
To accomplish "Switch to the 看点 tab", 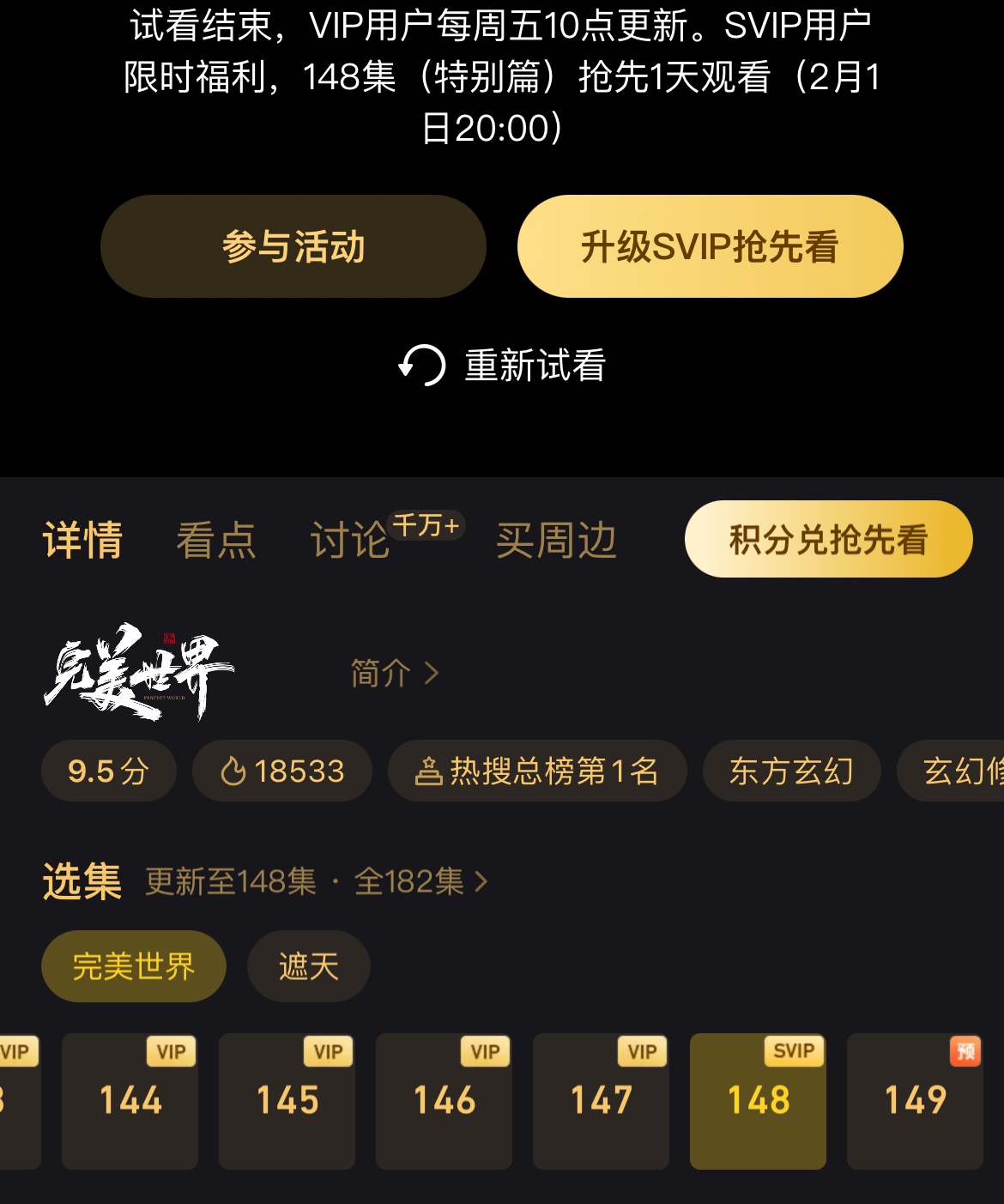I will coord(215,541).
